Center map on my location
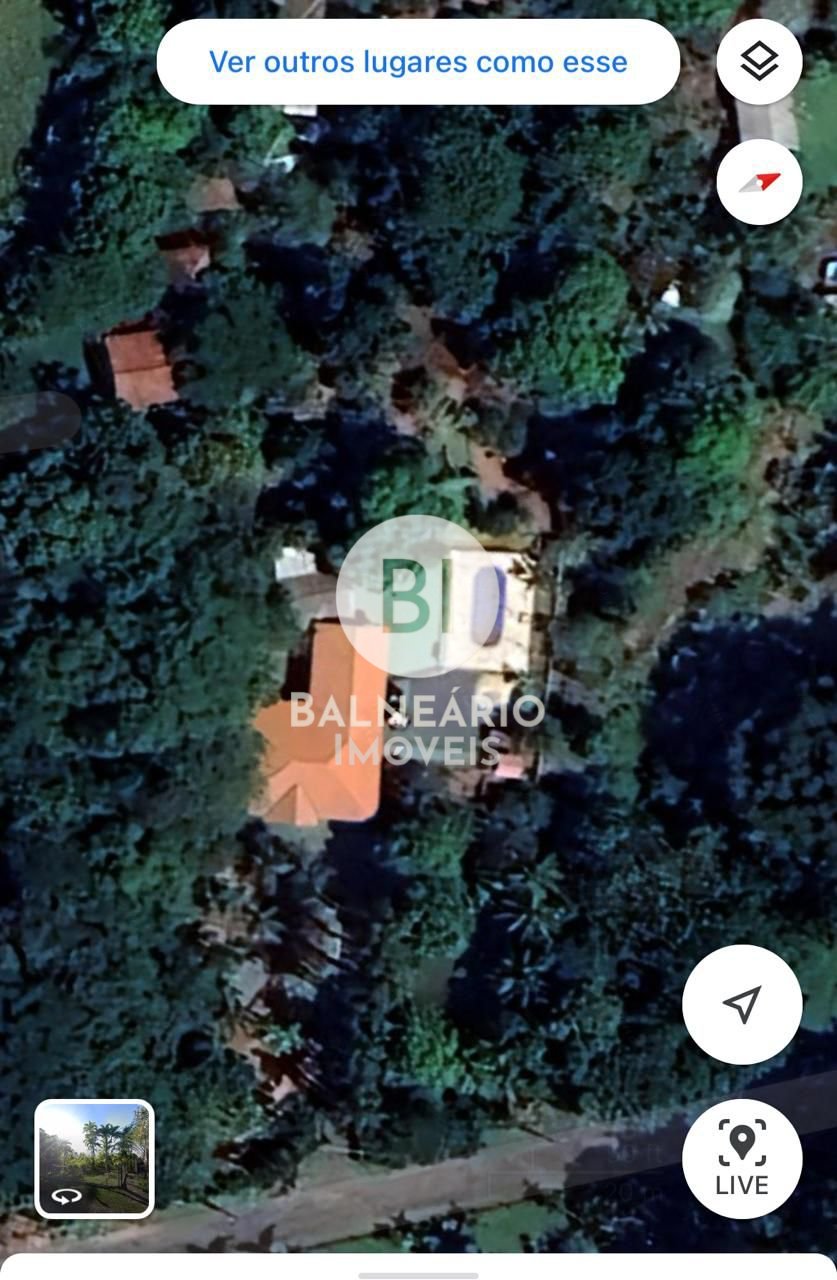This screenshot has width=837, height=1280. point(742,1004)
